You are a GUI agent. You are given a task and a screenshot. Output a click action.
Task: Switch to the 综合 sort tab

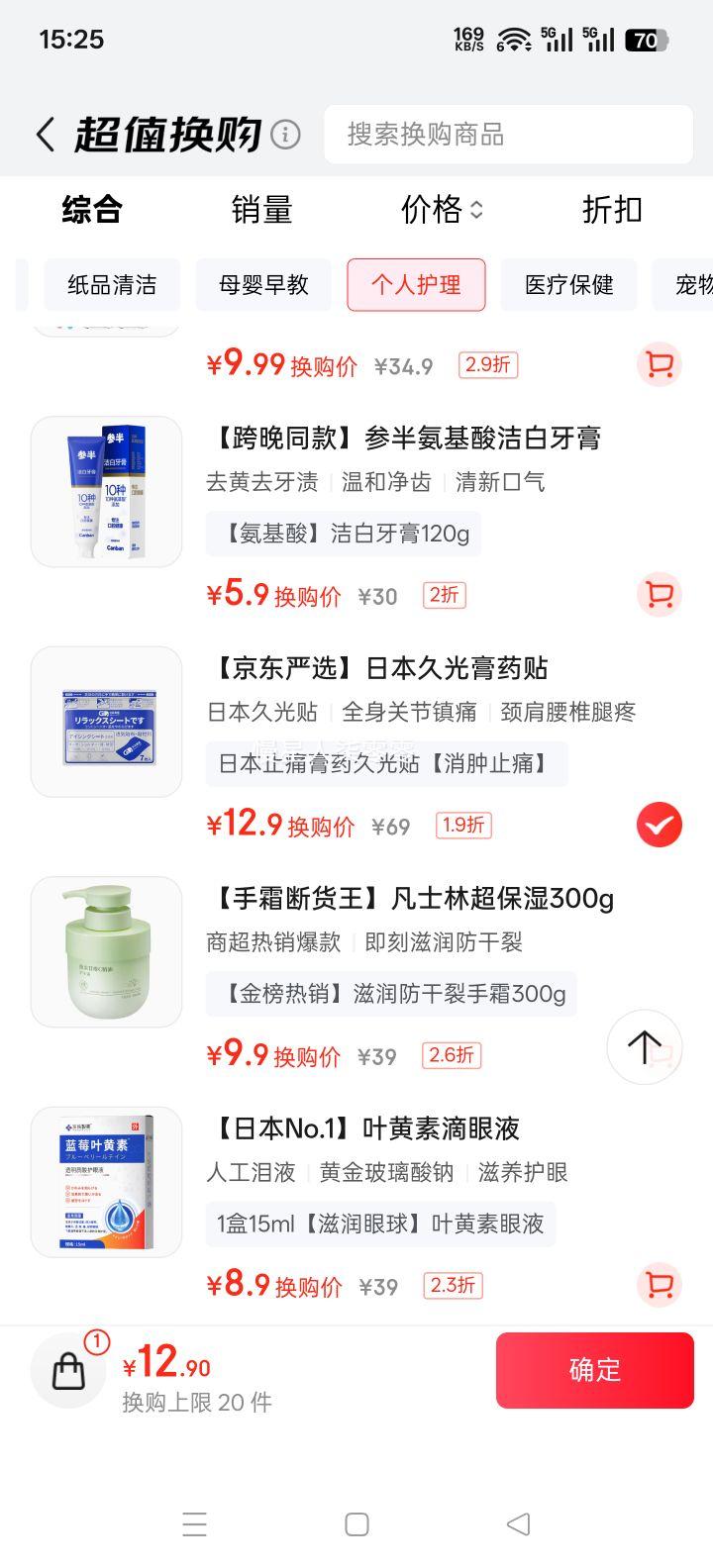tap(92, 210)
